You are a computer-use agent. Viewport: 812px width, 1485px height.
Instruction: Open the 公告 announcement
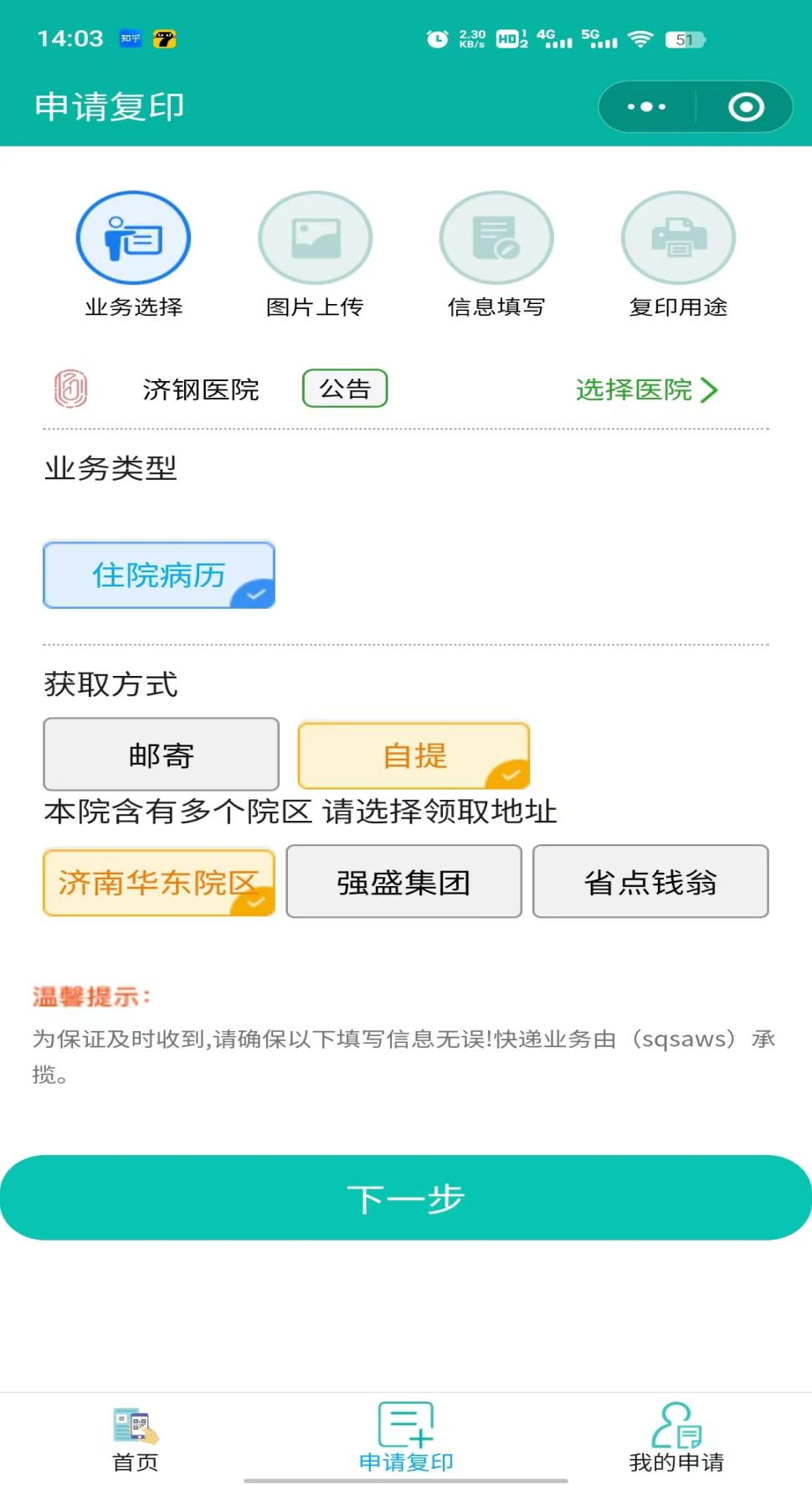(345, 389)
